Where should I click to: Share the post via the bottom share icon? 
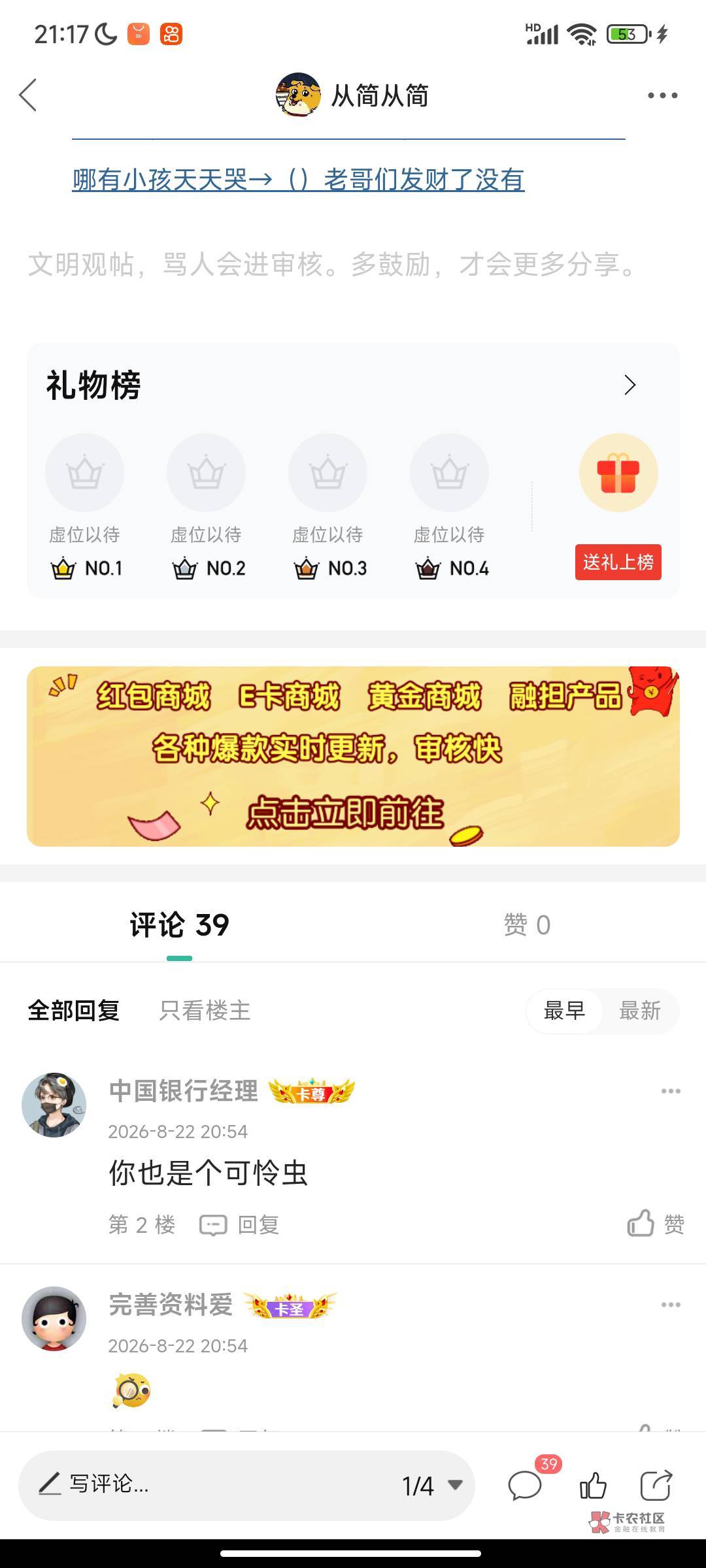[x=656, y=1485]
